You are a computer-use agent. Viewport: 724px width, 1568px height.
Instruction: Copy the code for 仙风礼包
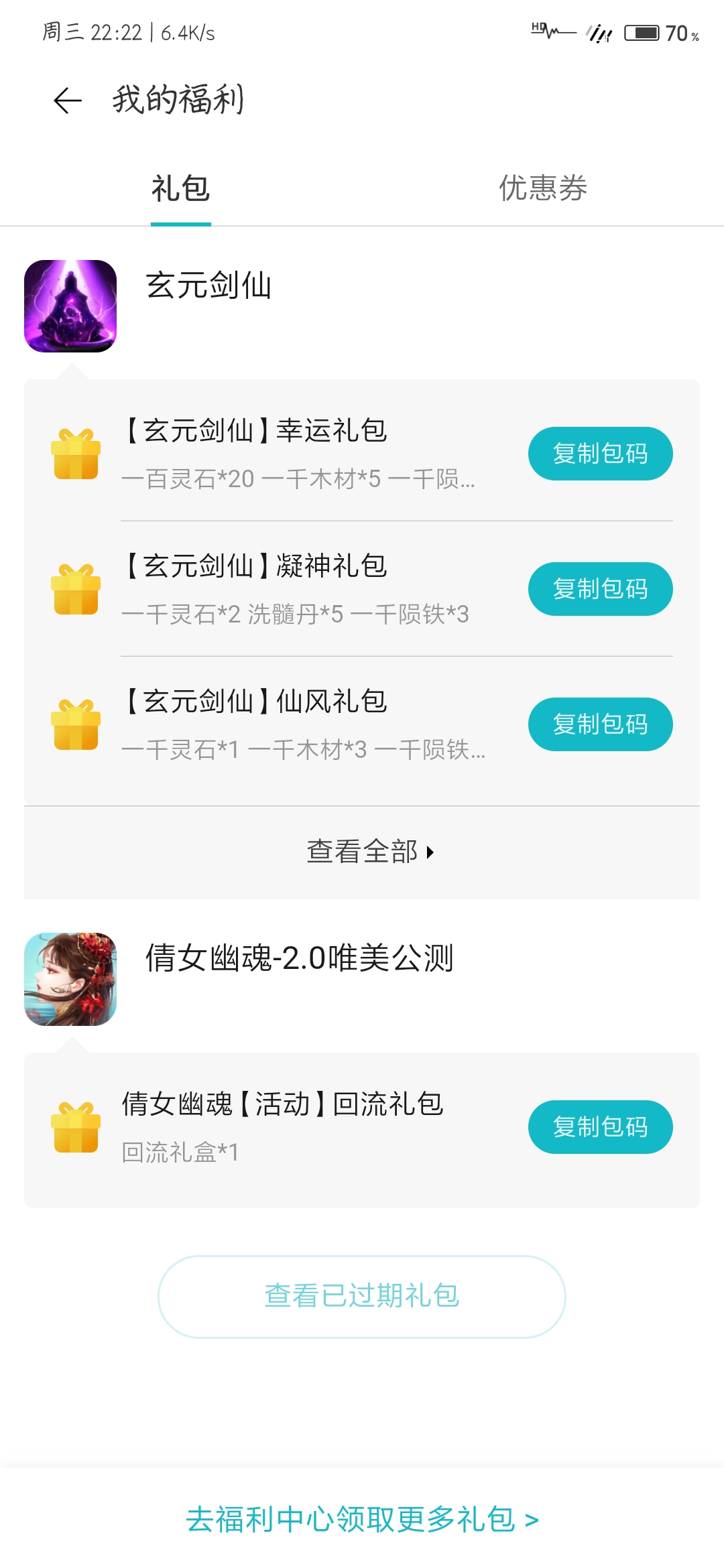[x=600, y=724]
